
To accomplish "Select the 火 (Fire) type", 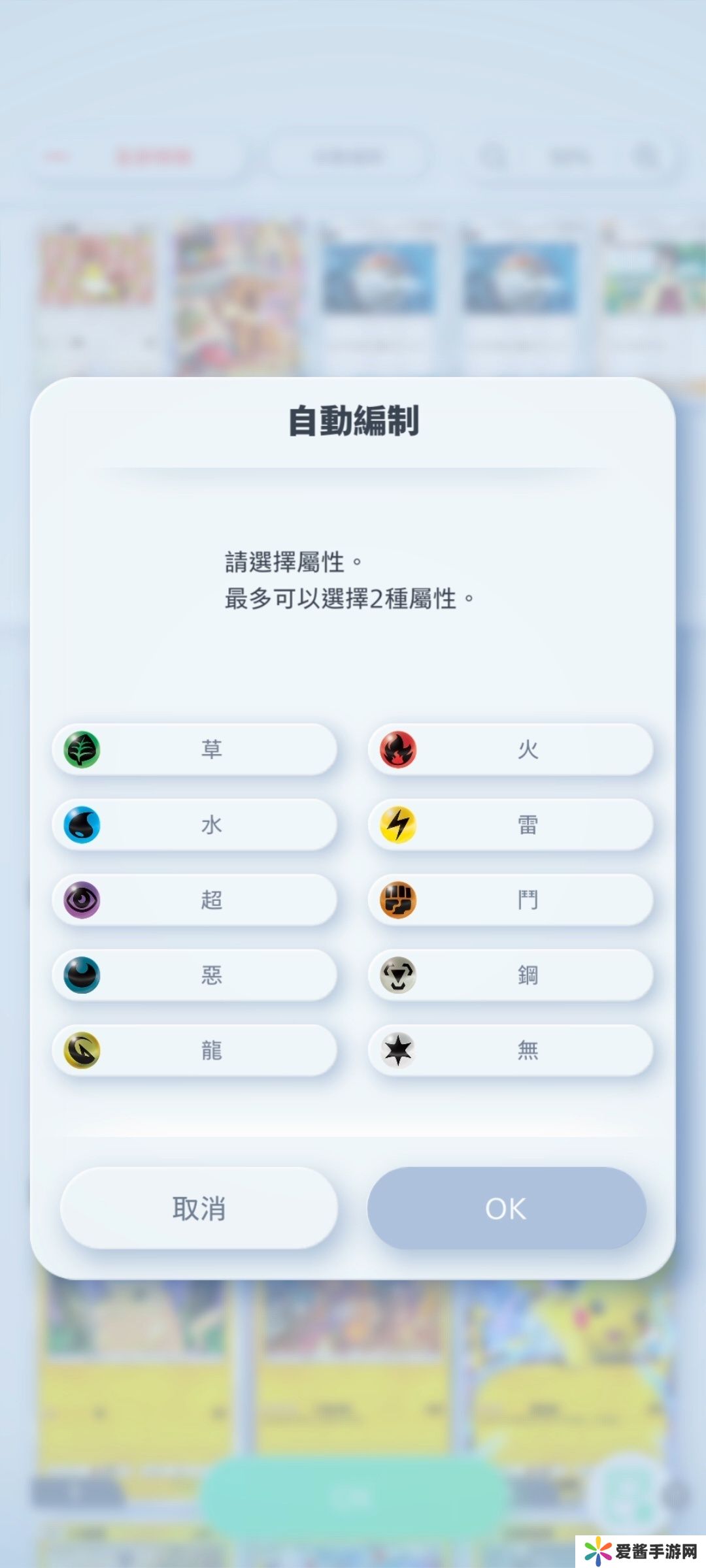I will coord(511,749).
